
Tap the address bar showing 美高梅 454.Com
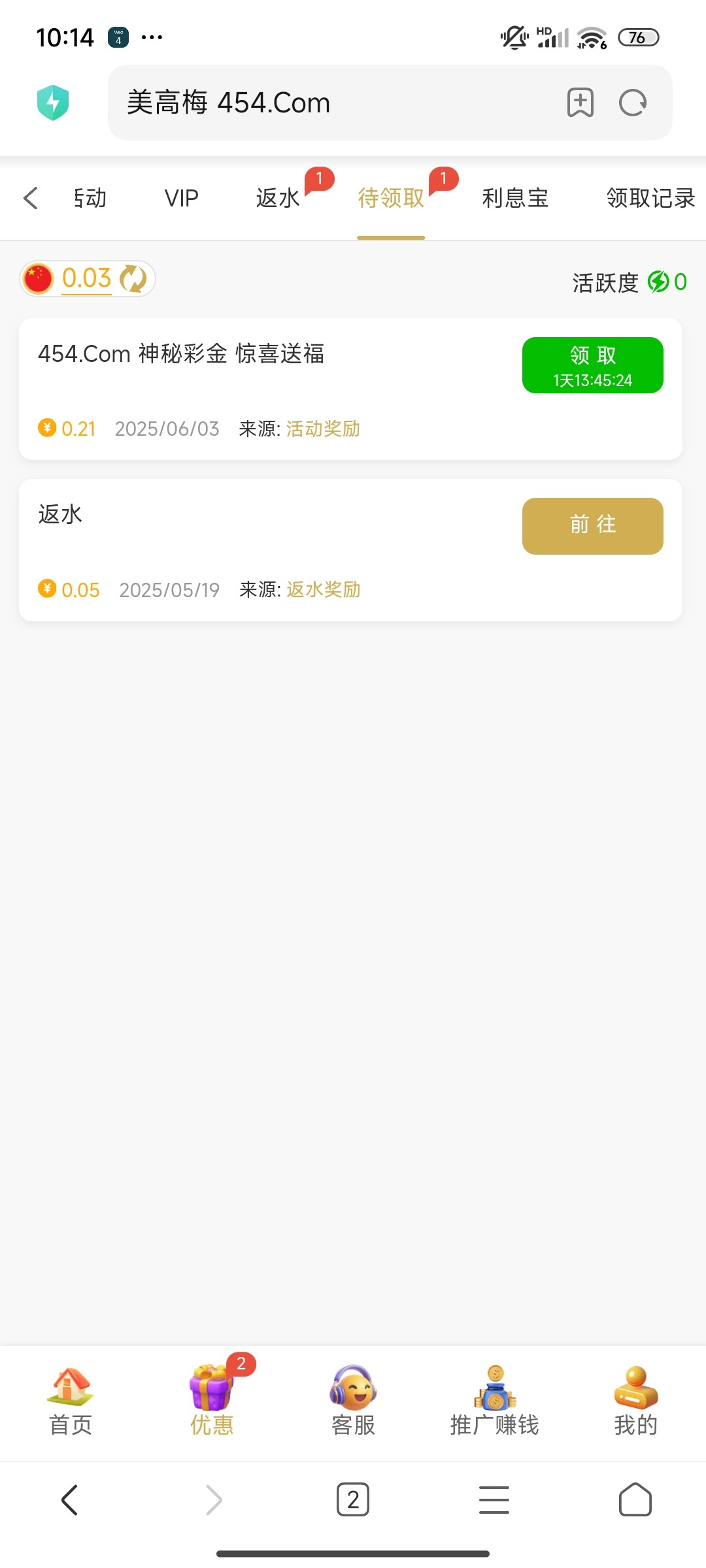coord(327,103)
